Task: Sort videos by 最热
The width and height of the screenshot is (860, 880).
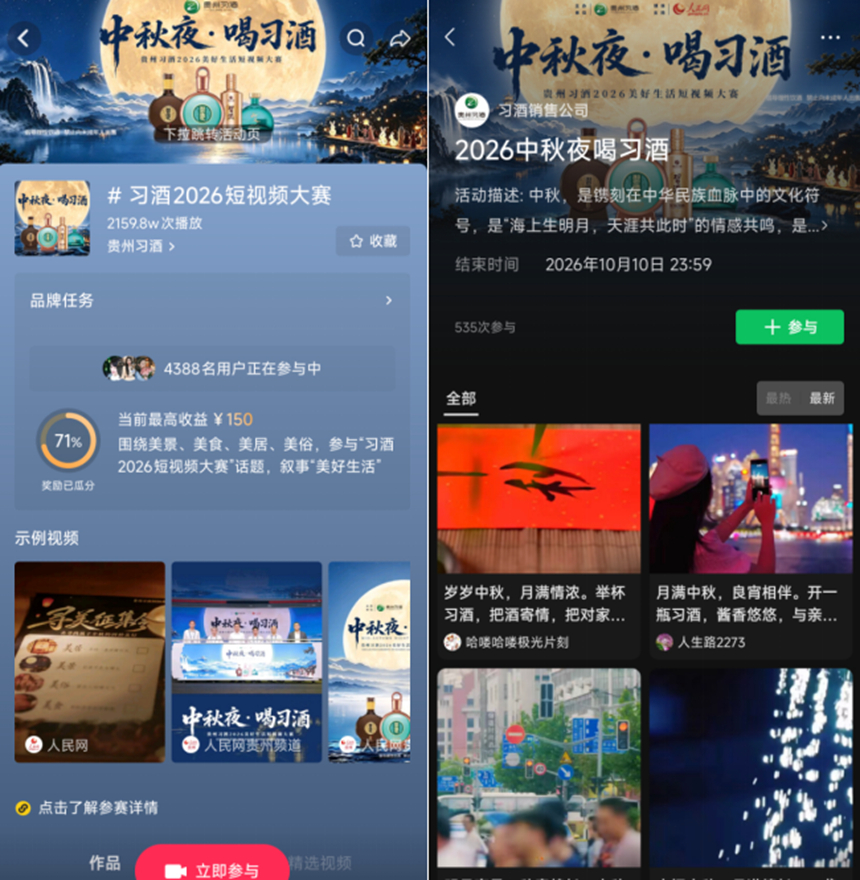Action: pyautogui.click(x=778, y=398)
